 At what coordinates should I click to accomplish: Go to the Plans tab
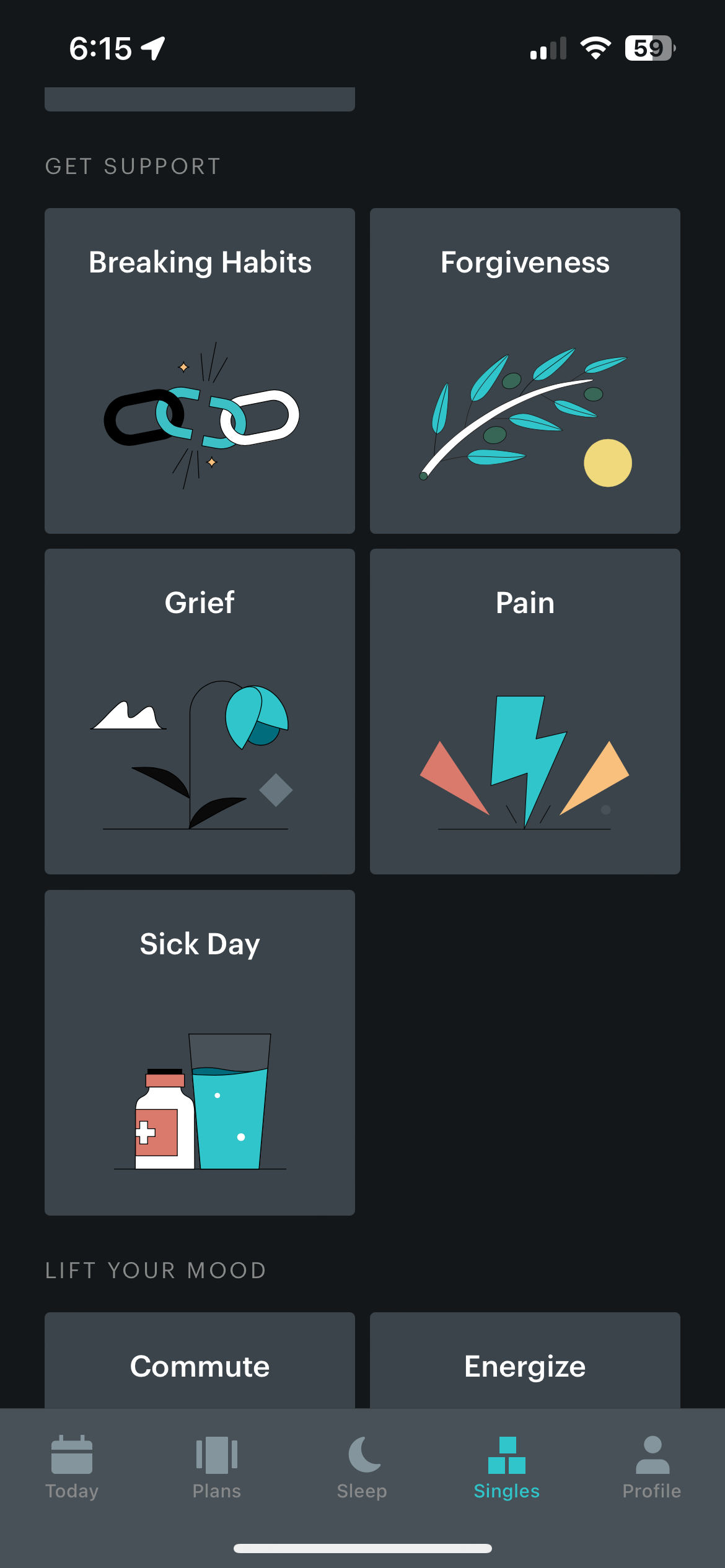pyautogui.click(x=217, y=1468)
